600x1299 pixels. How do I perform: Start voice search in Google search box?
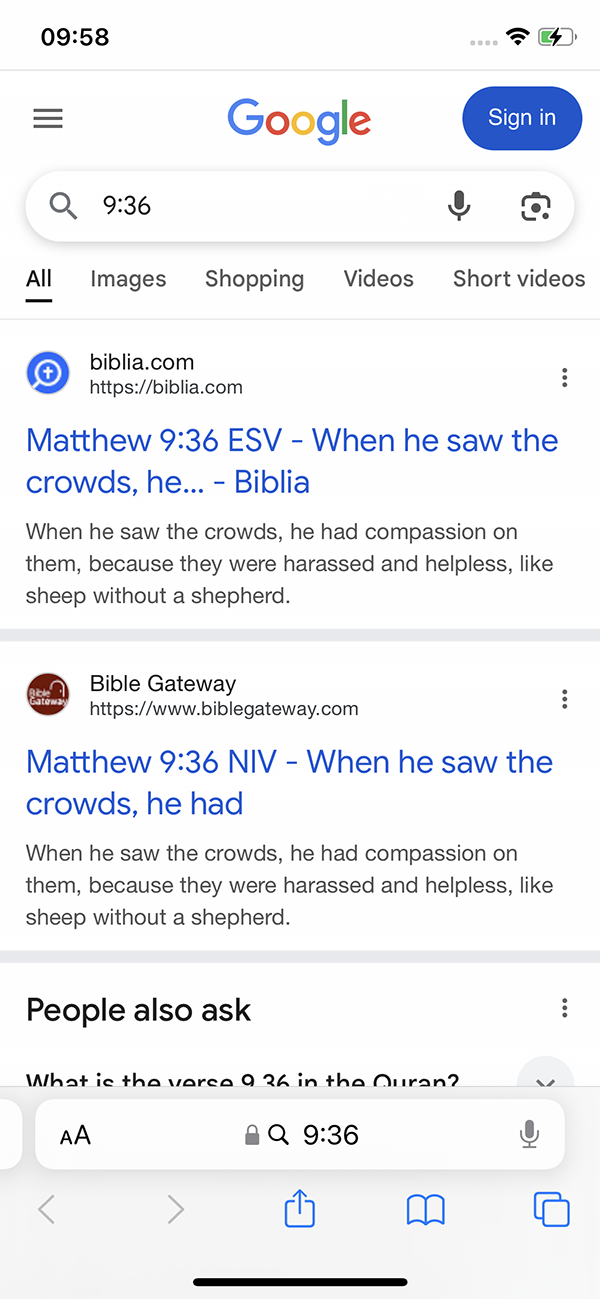[459, 206]
